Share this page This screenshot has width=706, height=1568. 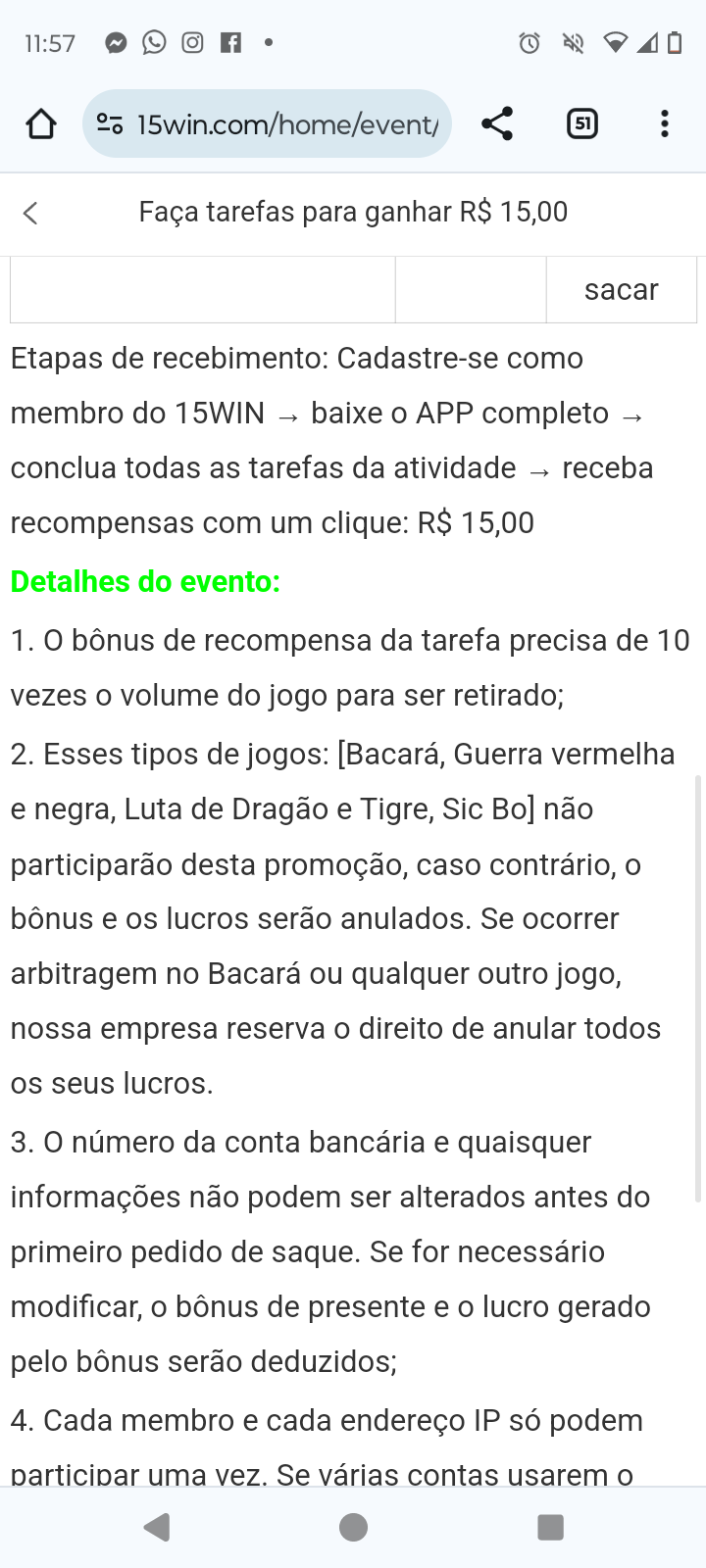[497, 124]
